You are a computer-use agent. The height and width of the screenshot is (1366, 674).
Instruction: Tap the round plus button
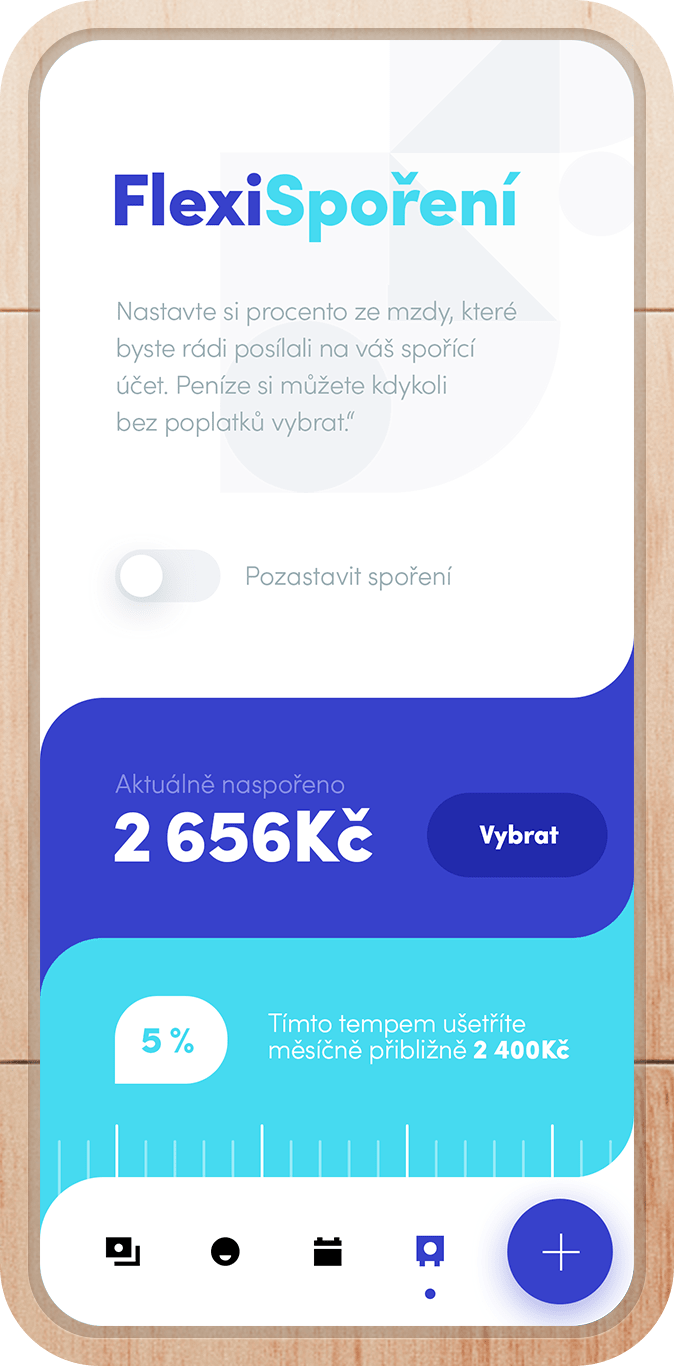pos(560,1251)
